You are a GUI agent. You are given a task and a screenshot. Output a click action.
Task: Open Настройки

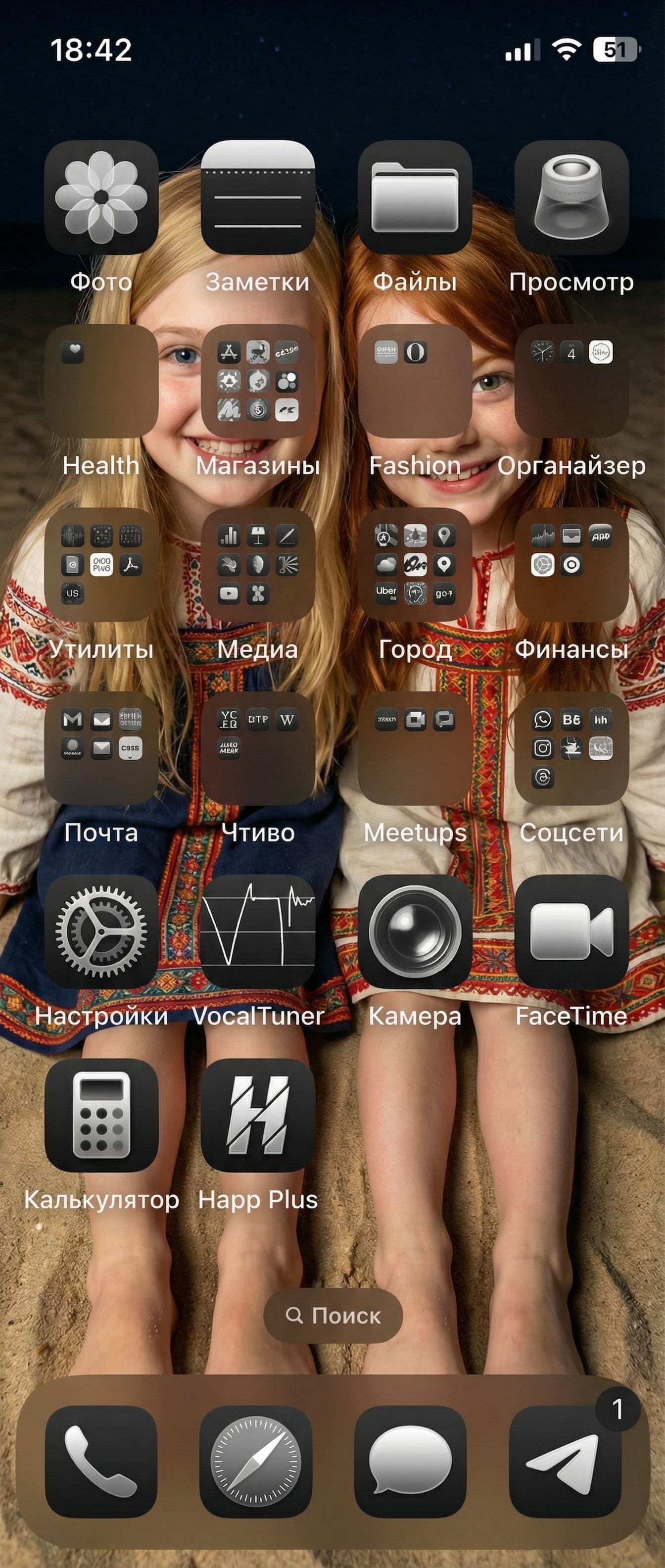pos(101,931)
